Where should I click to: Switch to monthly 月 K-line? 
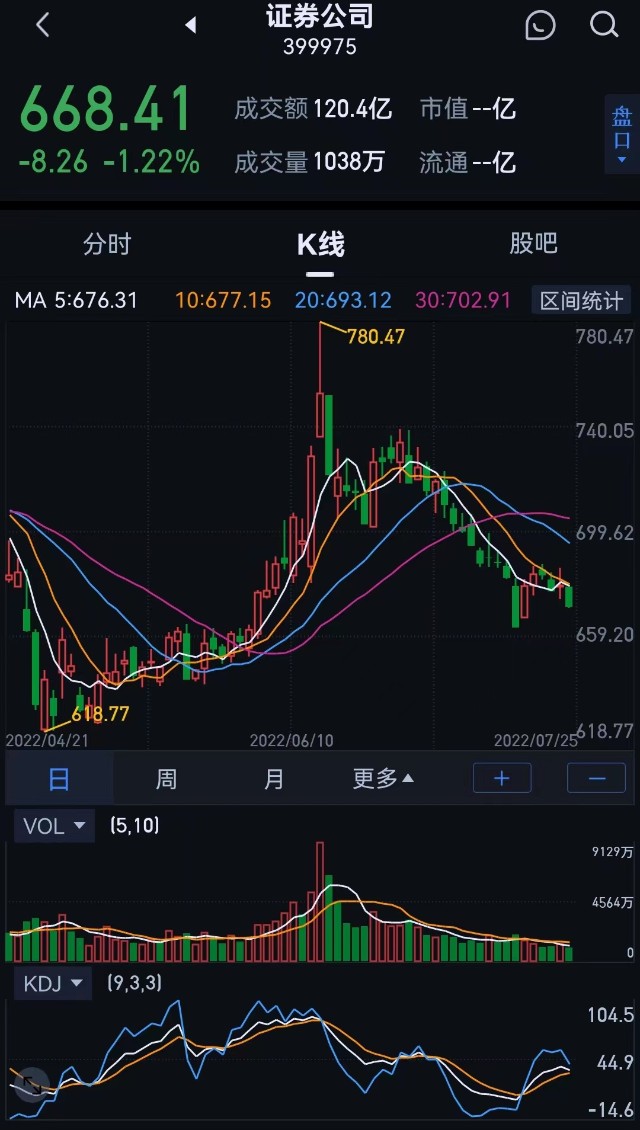point(273,779)
